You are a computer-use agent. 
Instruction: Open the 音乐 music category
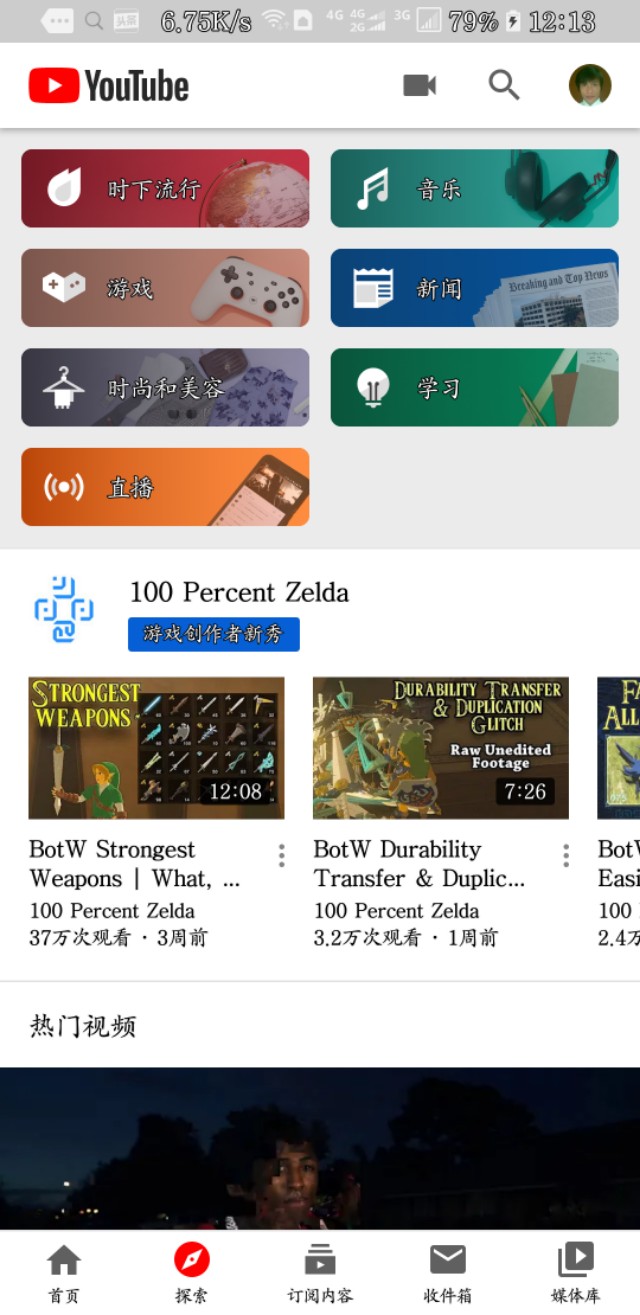(x=474, y=189)
